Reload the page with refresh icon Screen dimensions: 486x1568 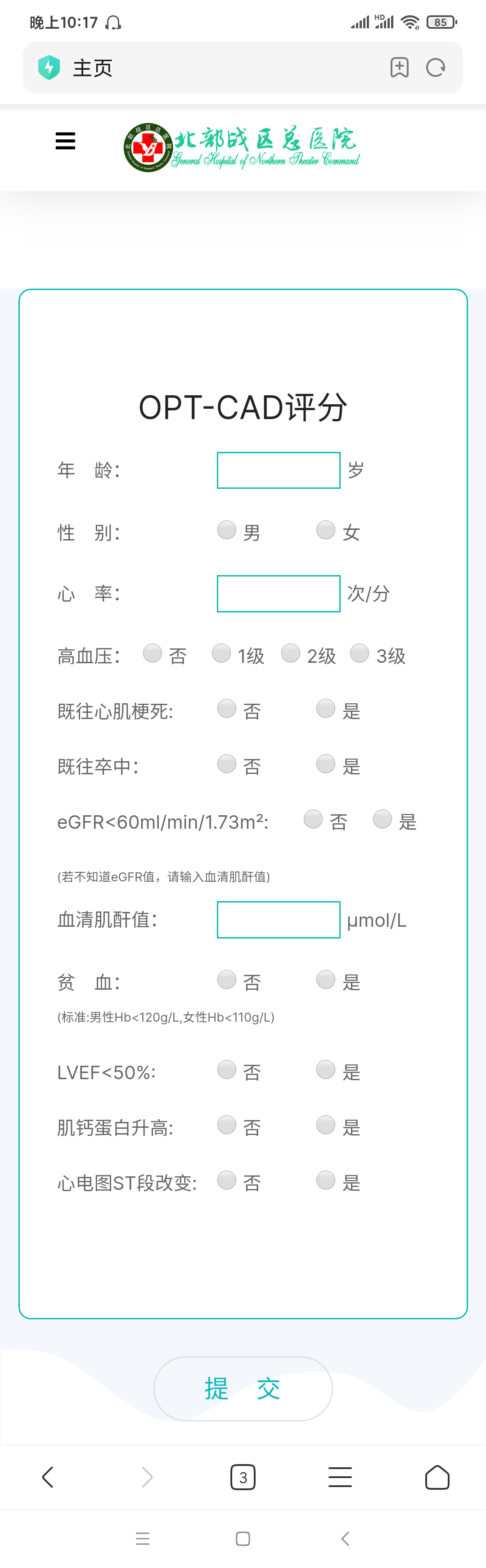tap(436, 67)
